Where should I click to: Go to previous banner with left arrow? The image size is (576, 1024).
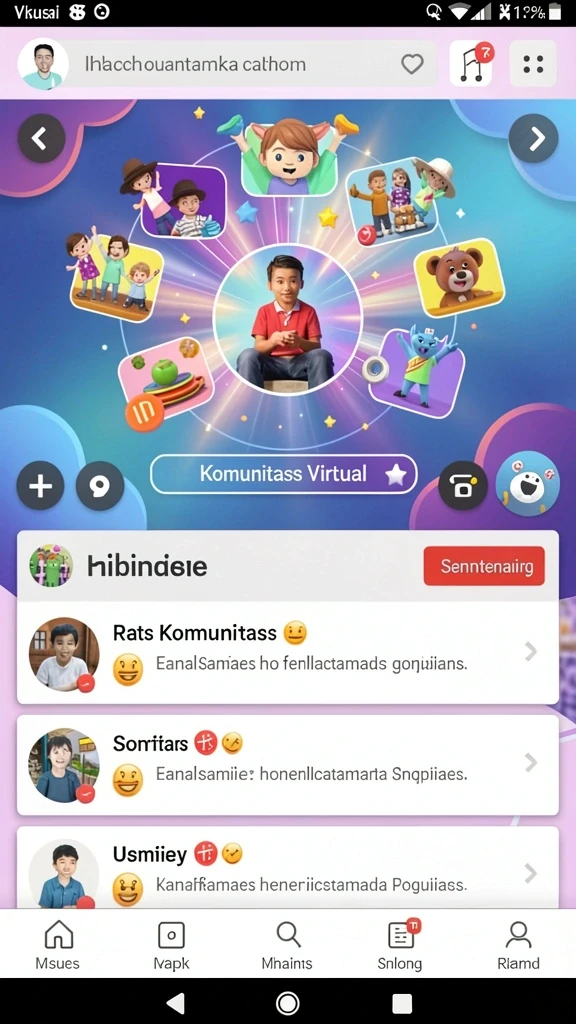pos(41,138)
